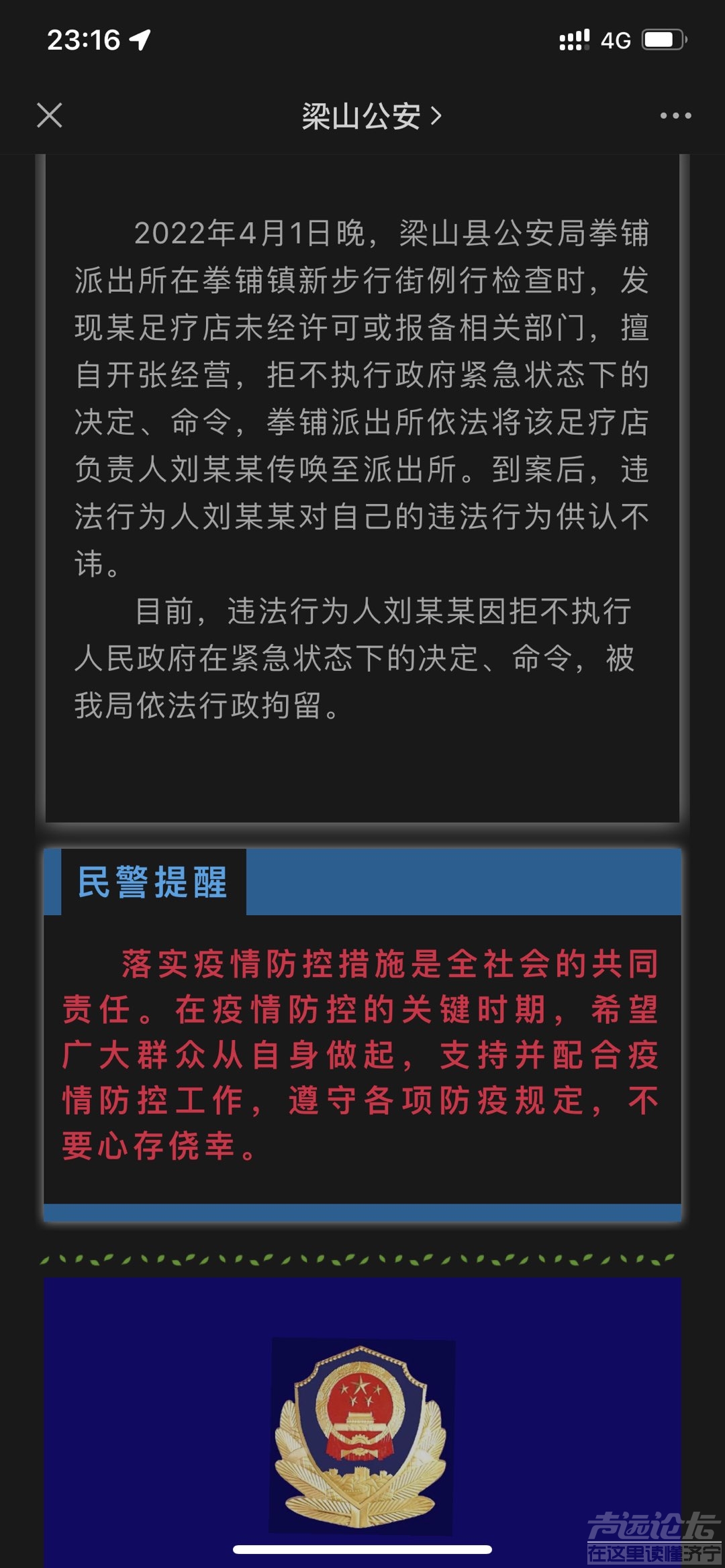Open the three-dot overflow menu
This screenshot has height=1568, width=725.
click(675, 116)
